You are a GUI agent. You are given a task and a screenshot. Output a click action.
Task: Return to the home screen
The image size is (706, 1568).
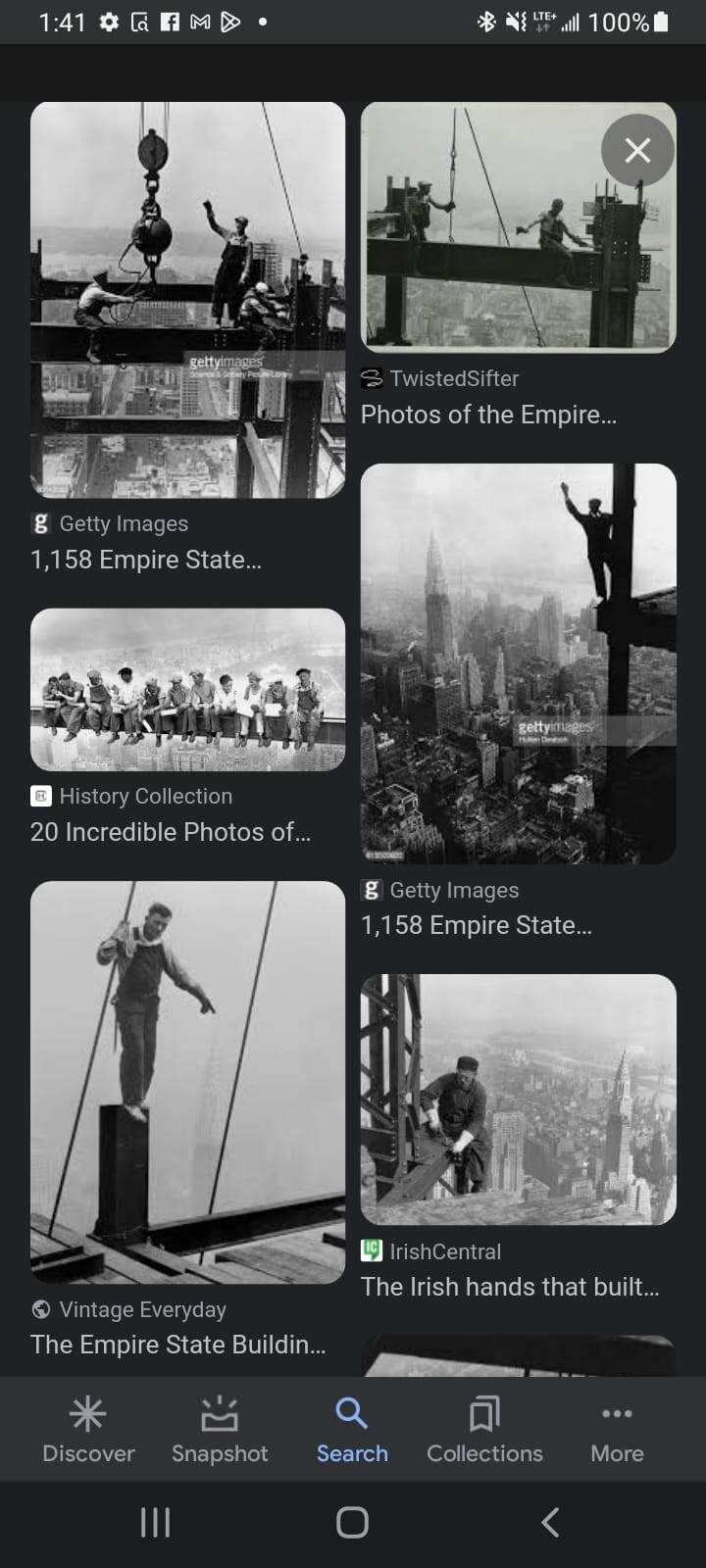(352, 1522)
